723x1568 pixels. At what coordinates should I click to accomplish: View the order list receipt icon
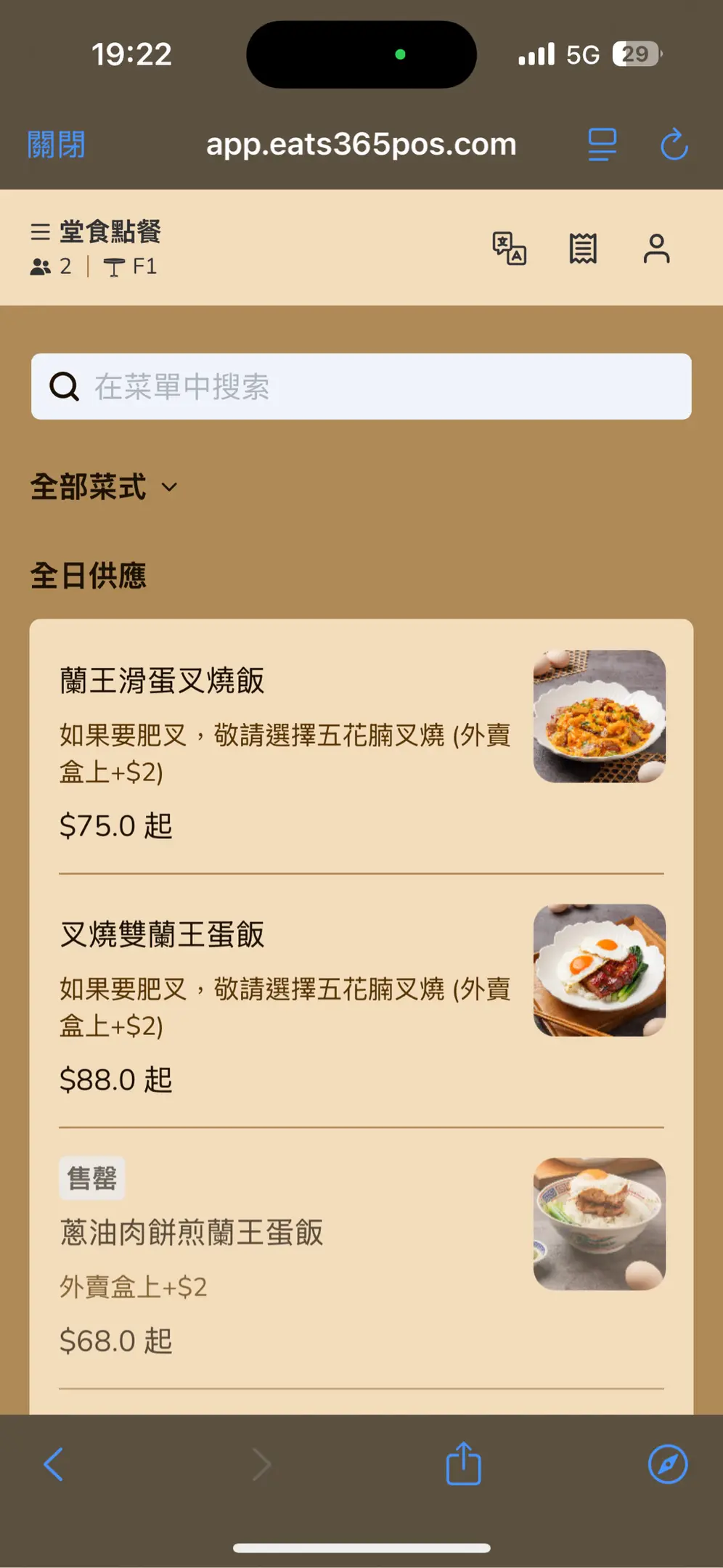pyautogui.click(x=583, y=249)
